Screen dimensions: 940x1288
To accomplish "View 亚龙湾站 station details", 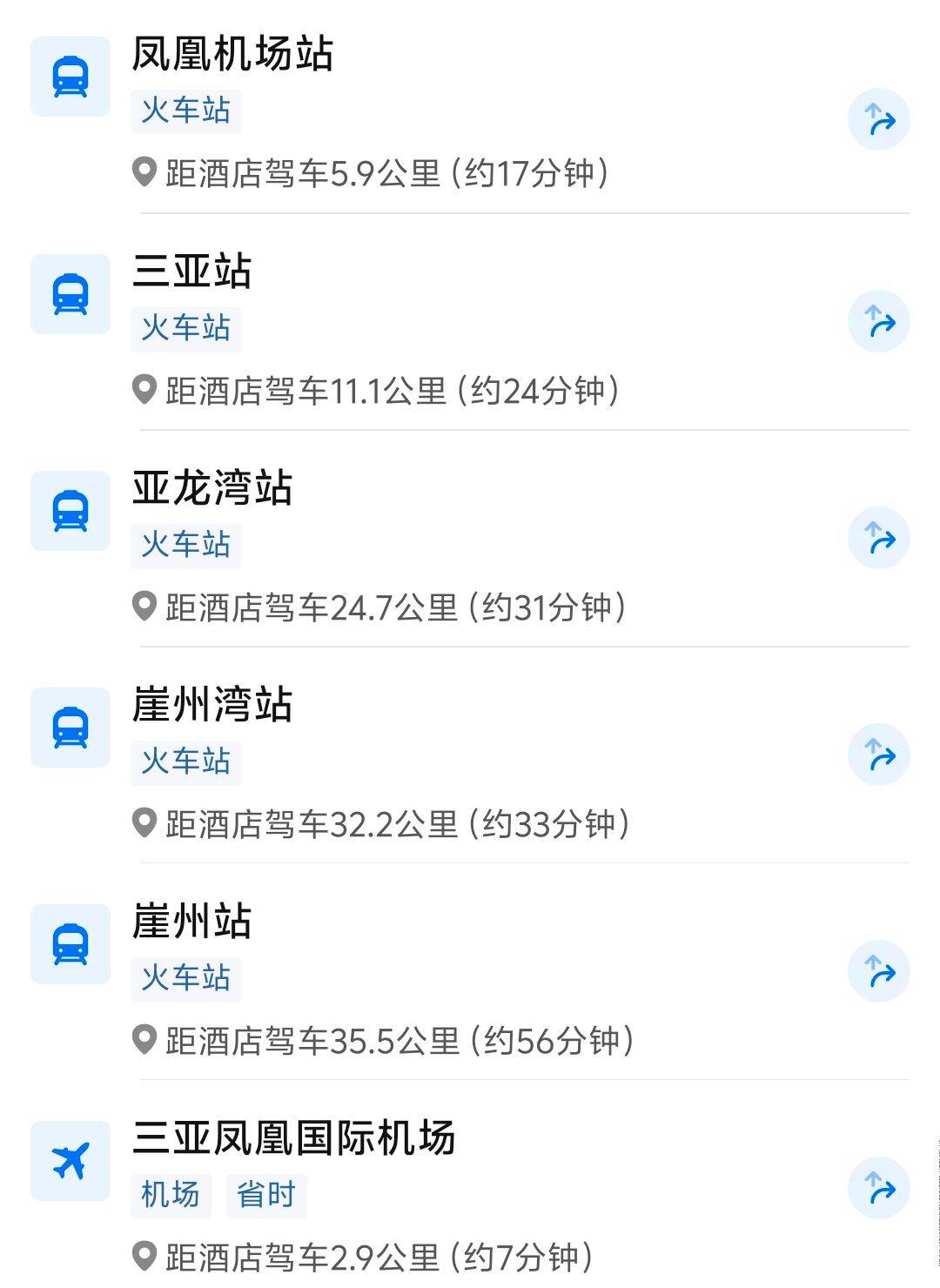I will (x=211, y=487).
